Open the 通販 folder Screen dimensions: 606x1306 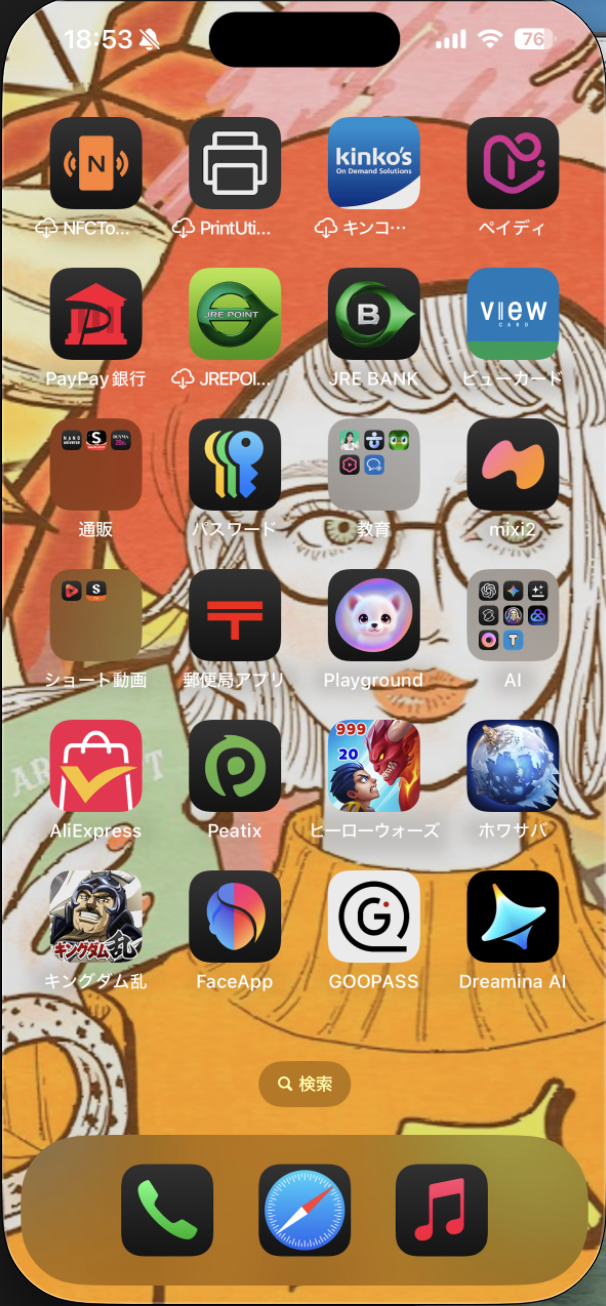point(96,464)
